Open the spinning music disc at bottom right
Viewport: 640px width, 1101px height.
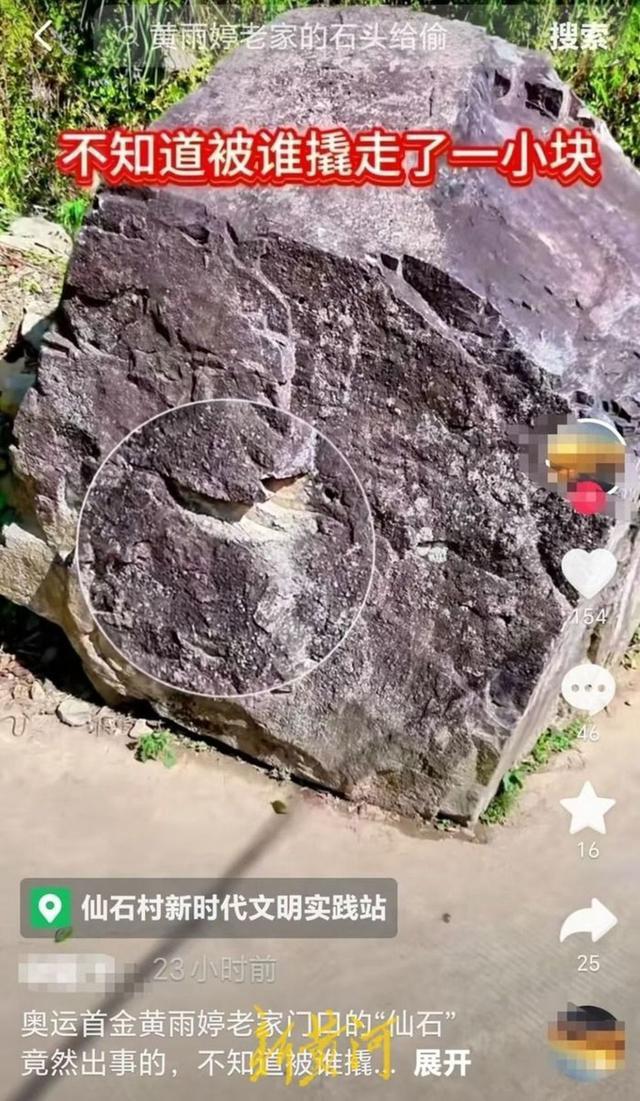[x=588, y=1041]
